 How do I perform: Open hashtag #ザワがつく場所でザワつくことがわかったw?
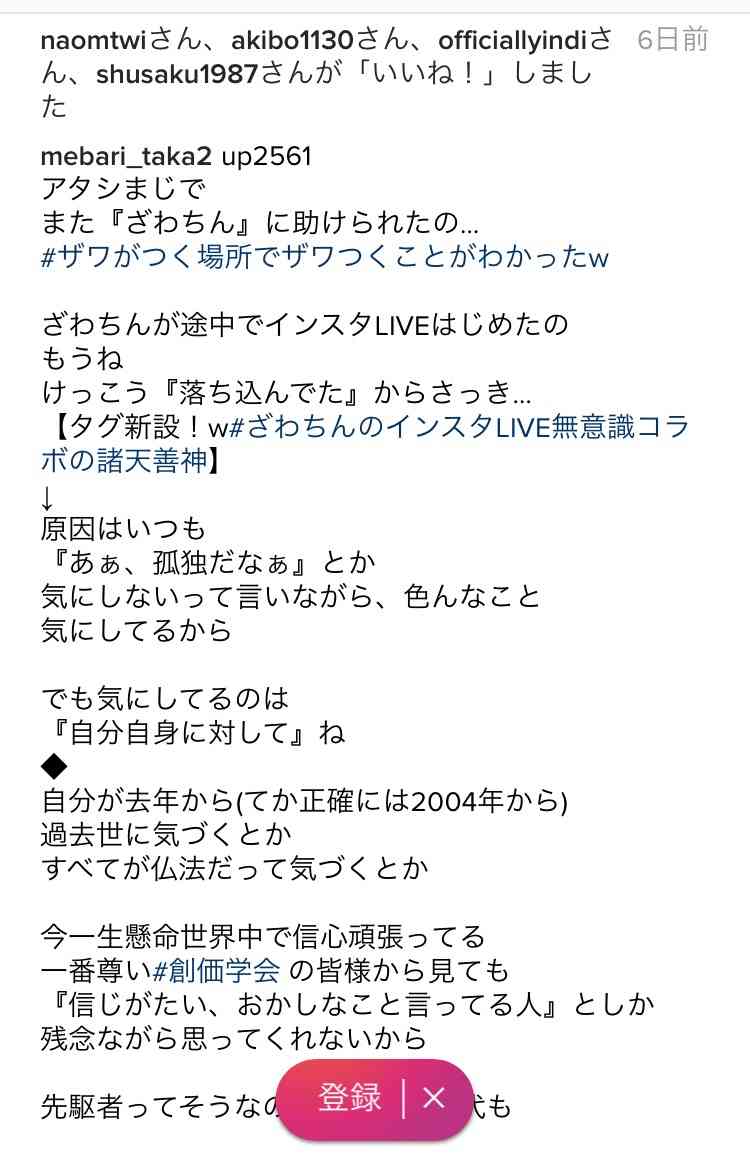(325, 257)
